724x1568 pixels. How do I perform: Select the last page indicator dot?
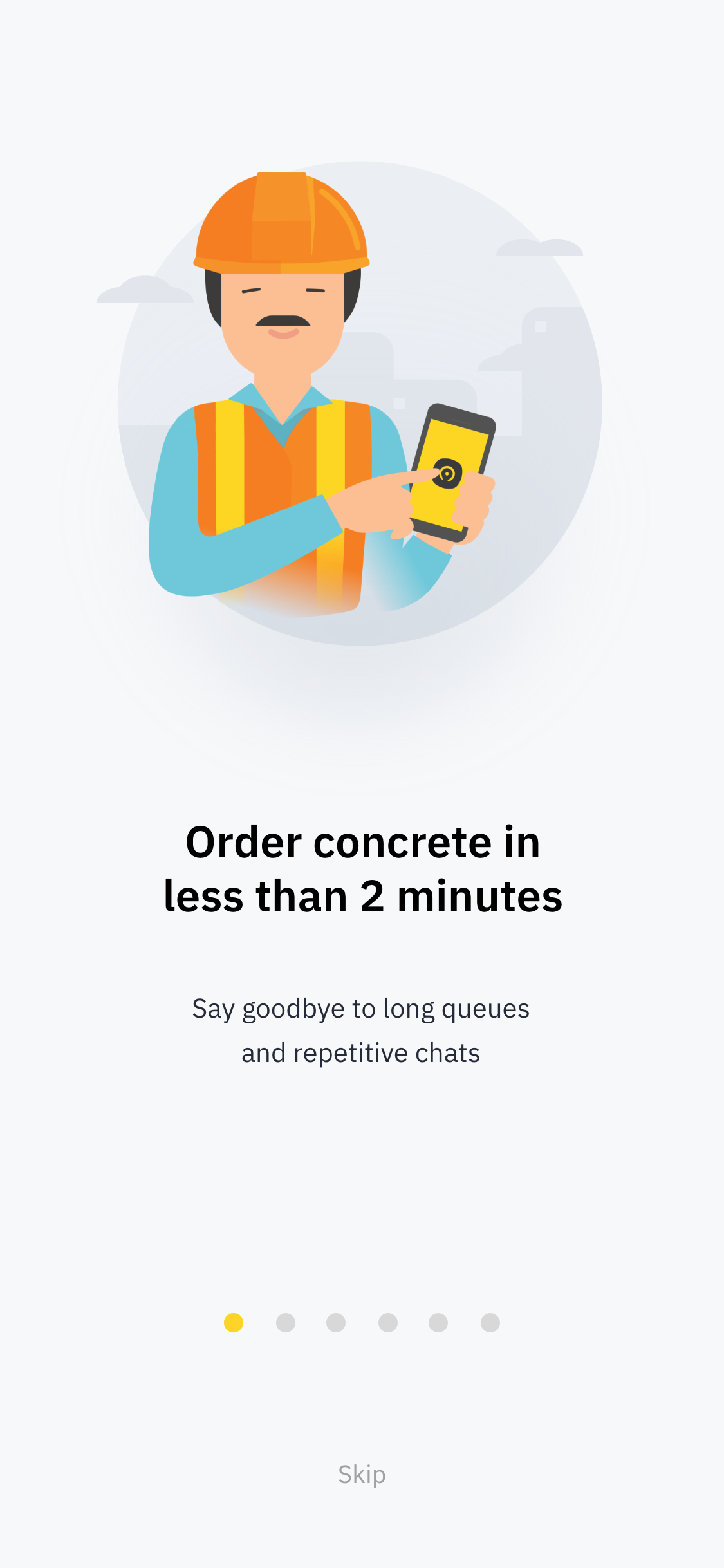pos(490,1323)
